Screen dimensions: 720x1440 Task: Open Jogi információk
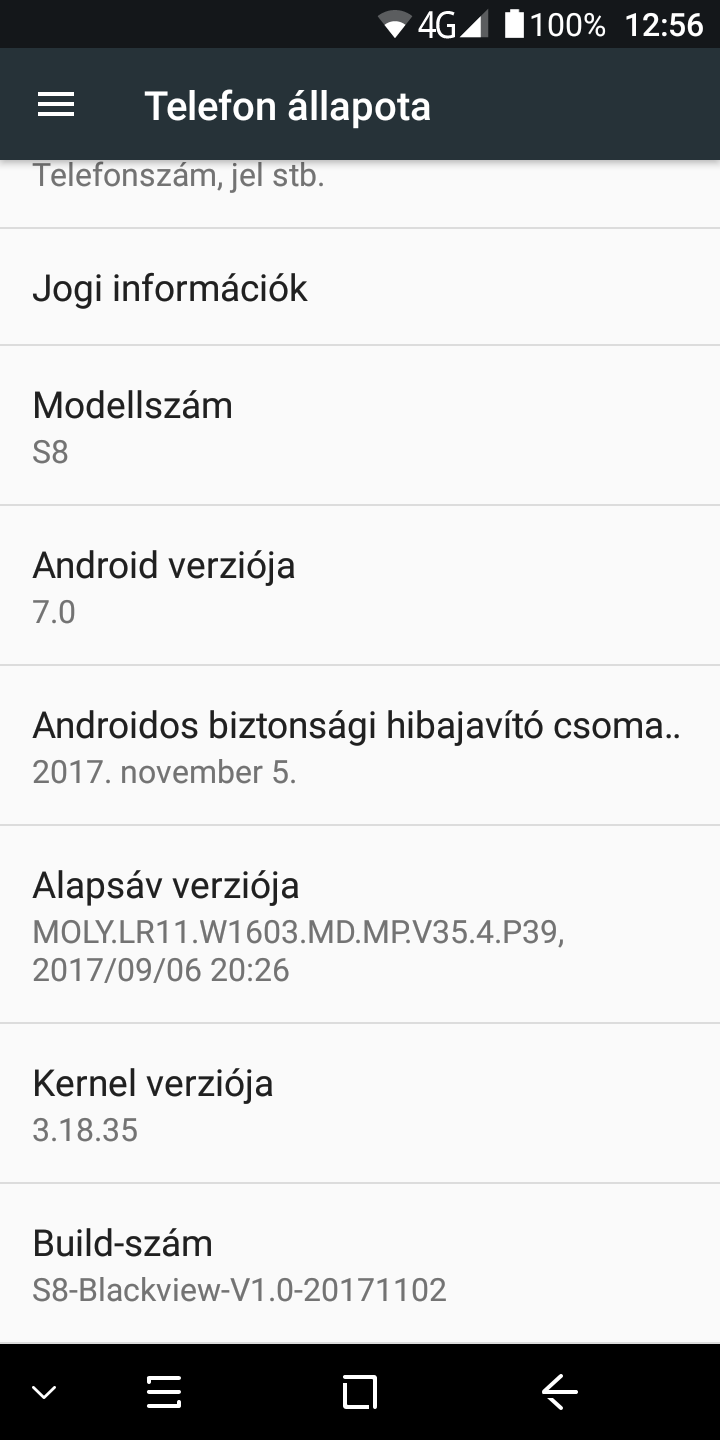pos(360,287)
